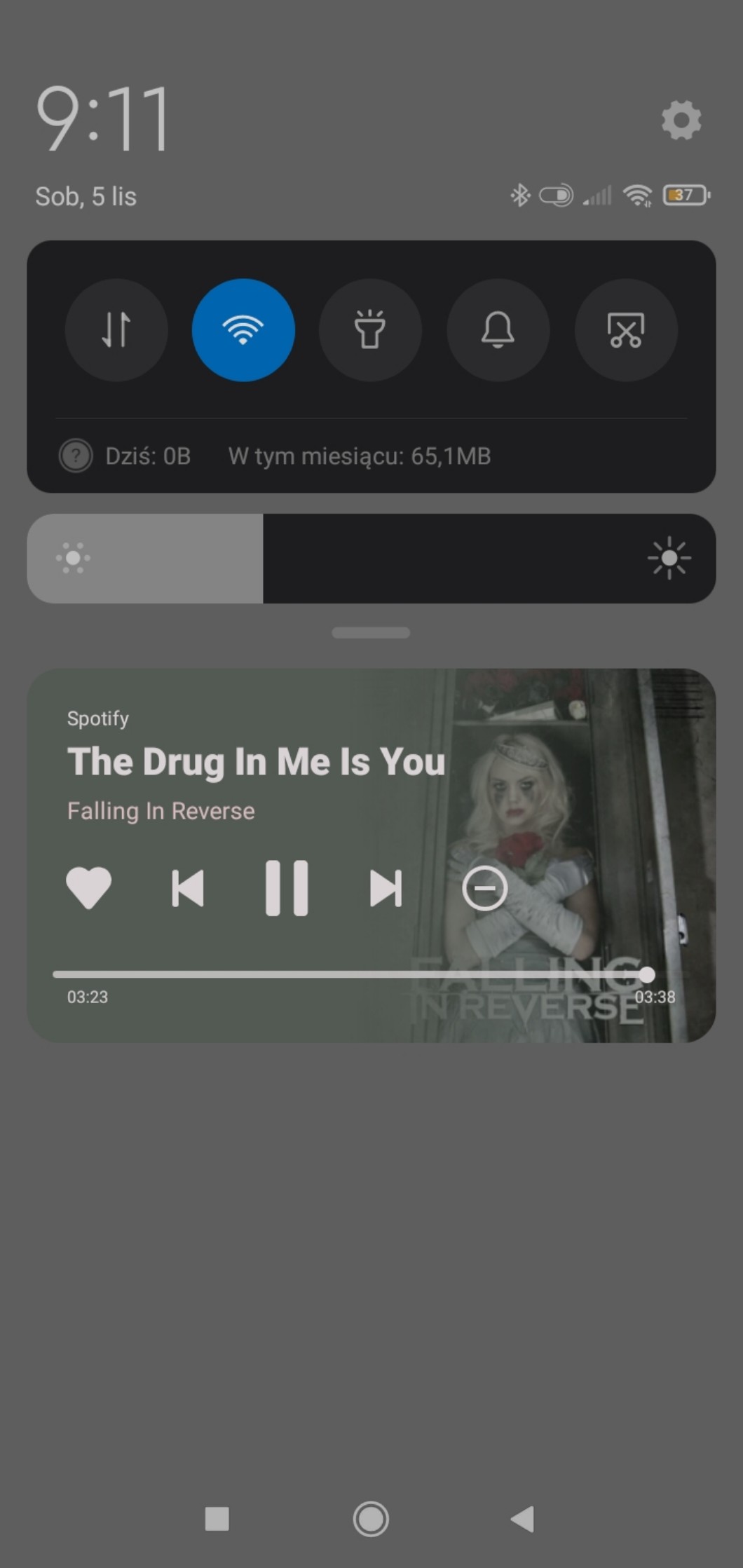Go back using the navigation bar
The height and width of the screenshot is (1568, 743).
click(x=523, y=1519)
